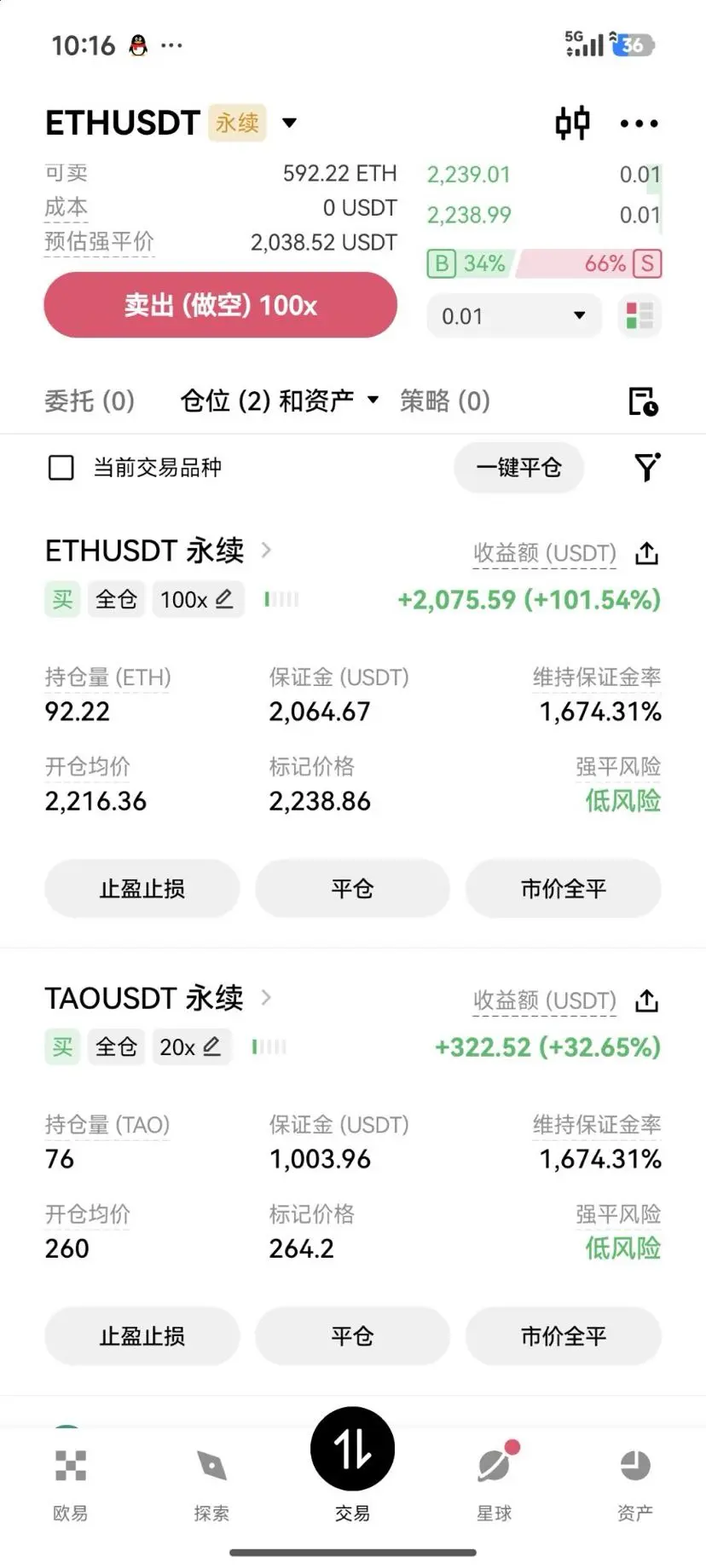Tap 卖出 (做空) 100x button
Screen dimensions: 706x1568
220,305
